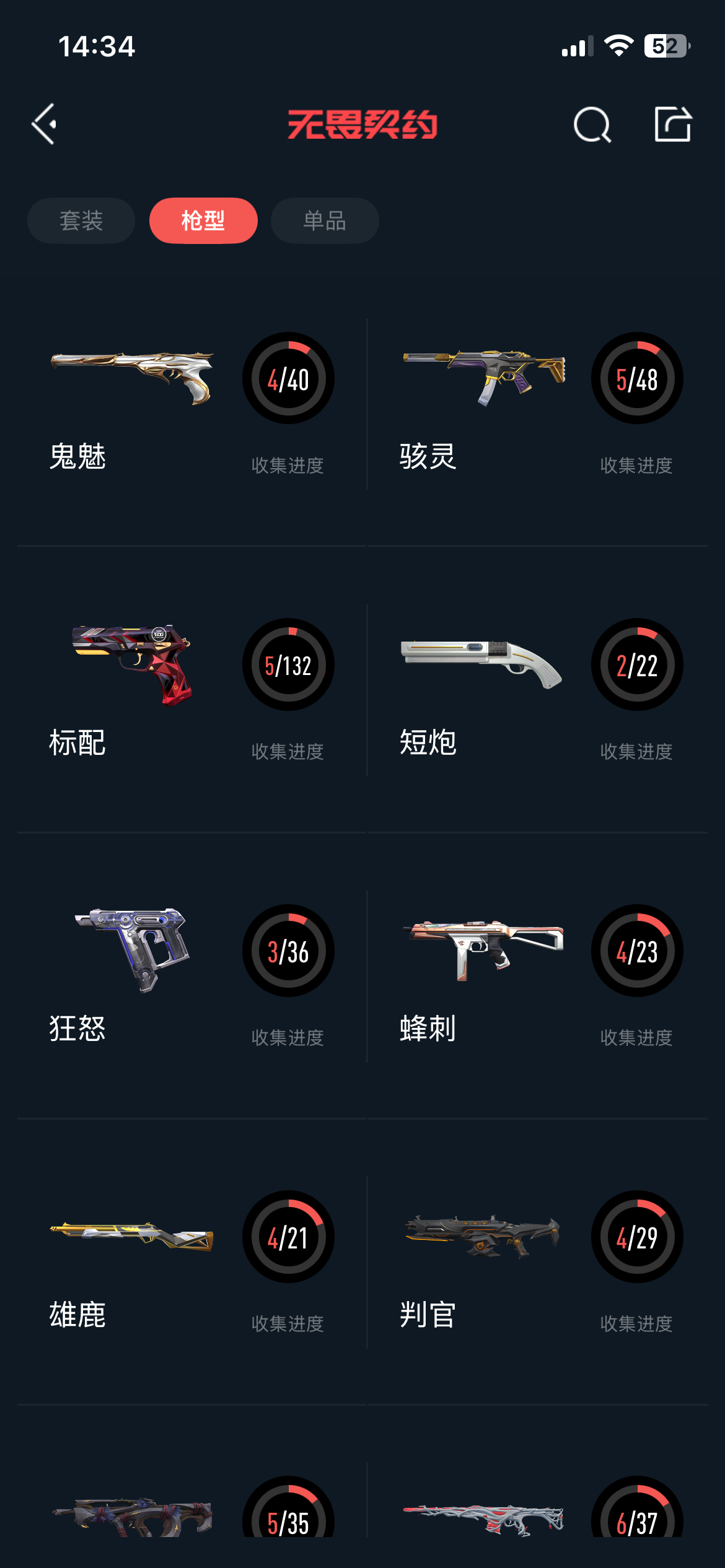View the 雄鹿 skin collection

[x=192, y=1263]
